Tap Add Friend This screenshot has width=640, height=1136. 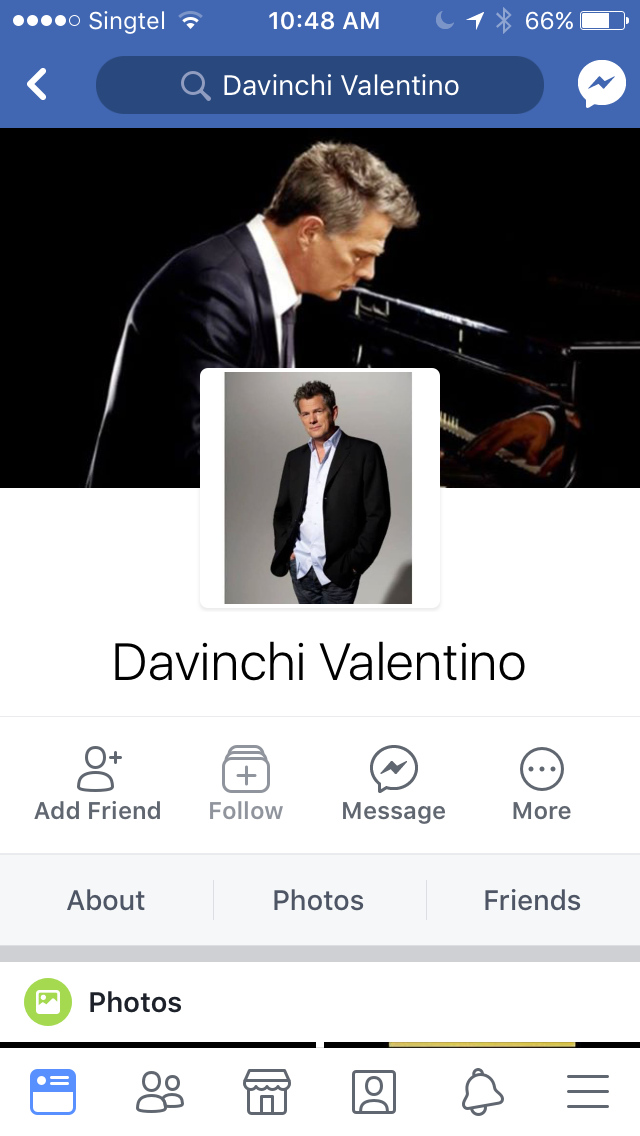point(98,785)
